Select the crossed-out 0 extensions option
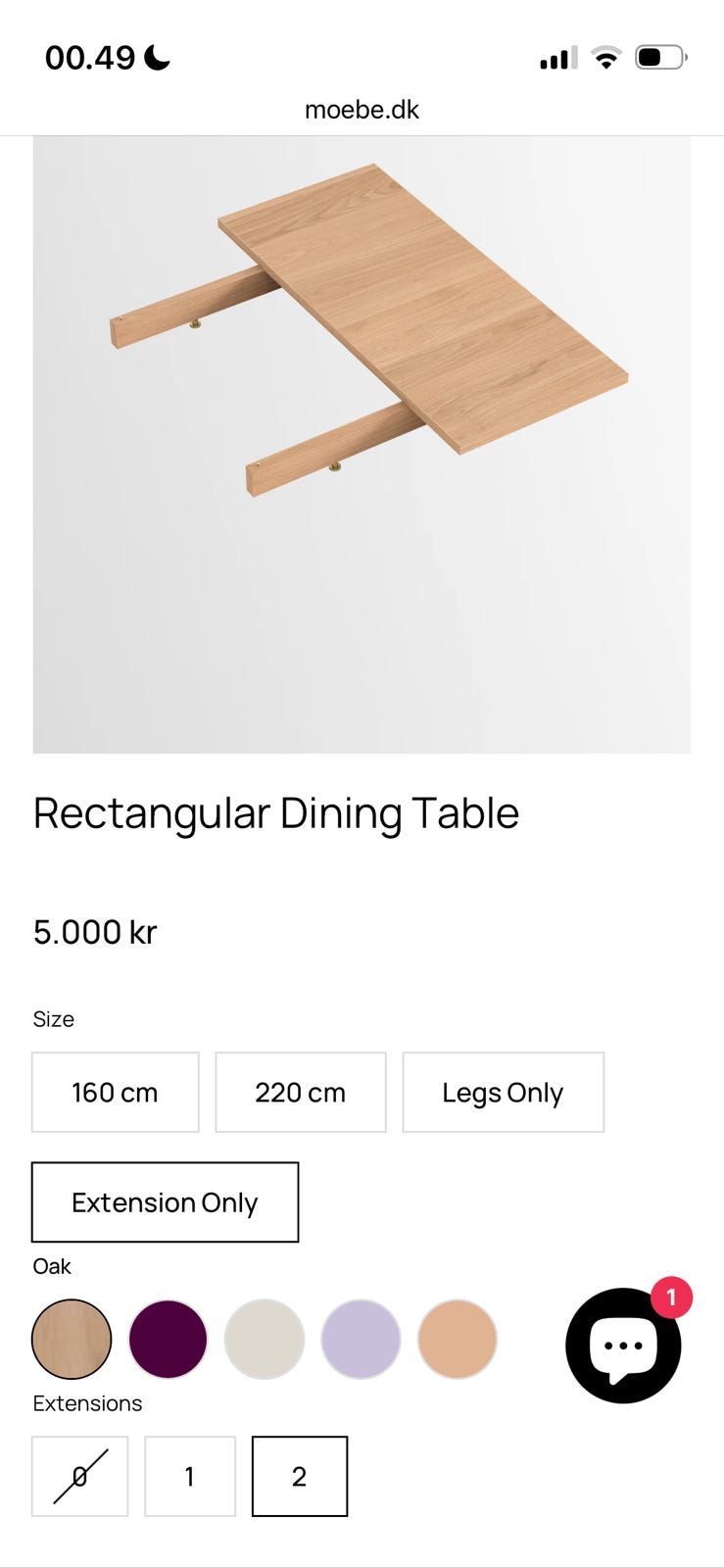The height and width of the screenshot is (1568, 724). 79,1476
